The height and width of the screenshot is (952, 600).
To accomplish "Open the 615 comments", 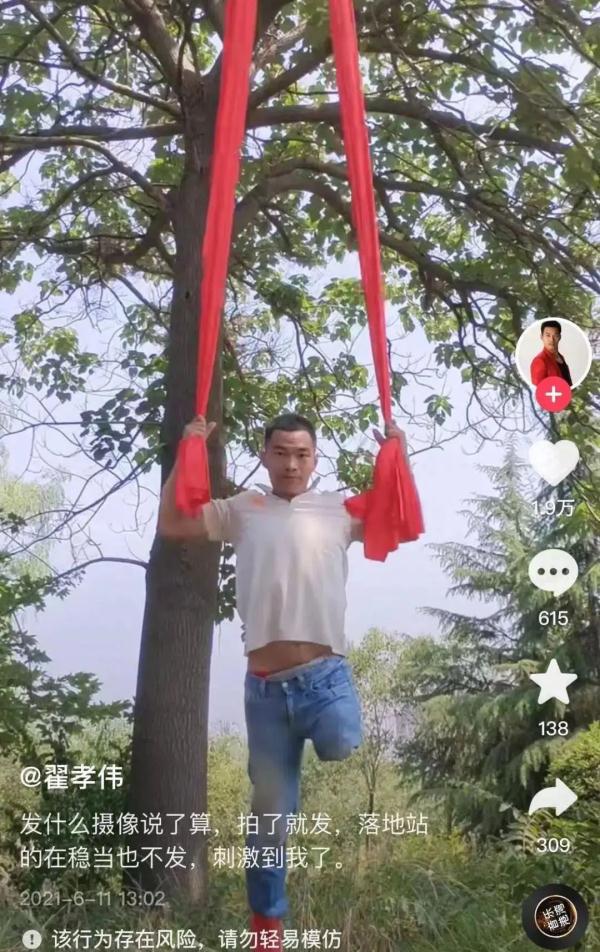I will click(x=553, y=573).
